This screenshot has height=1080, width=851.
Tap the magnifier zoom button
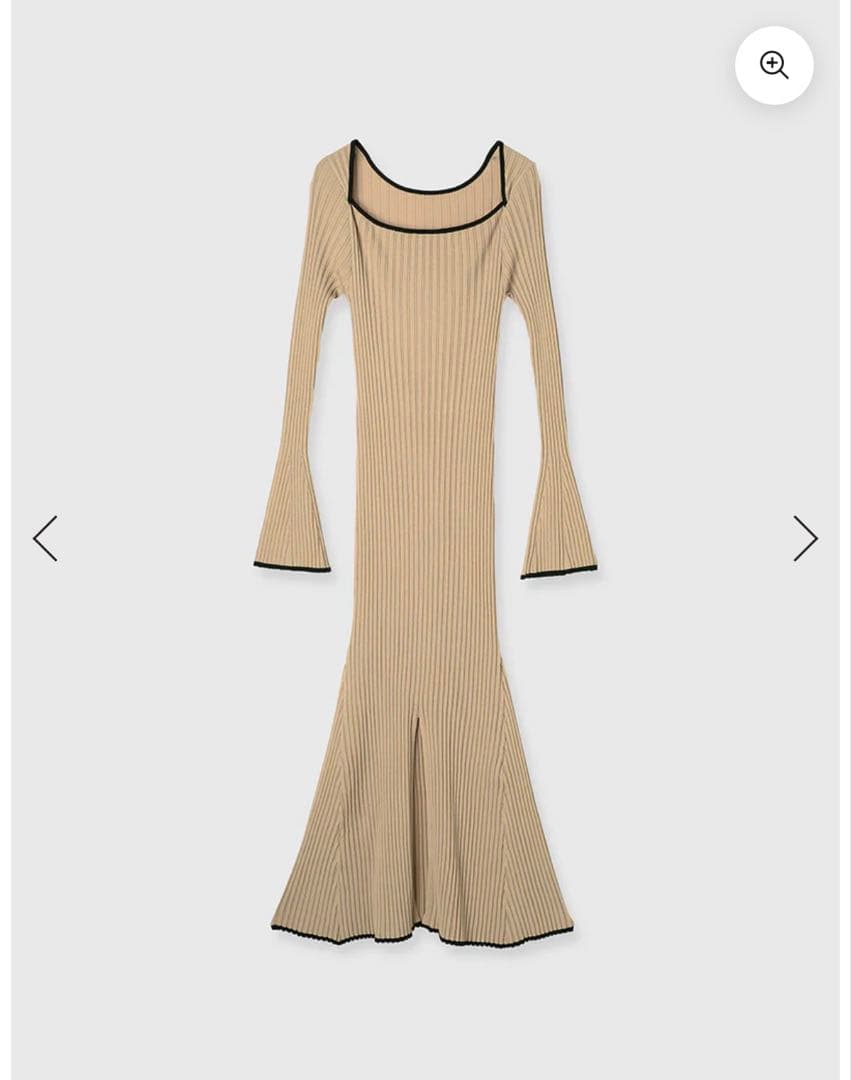pyautogui.click(x=774, y=66)
